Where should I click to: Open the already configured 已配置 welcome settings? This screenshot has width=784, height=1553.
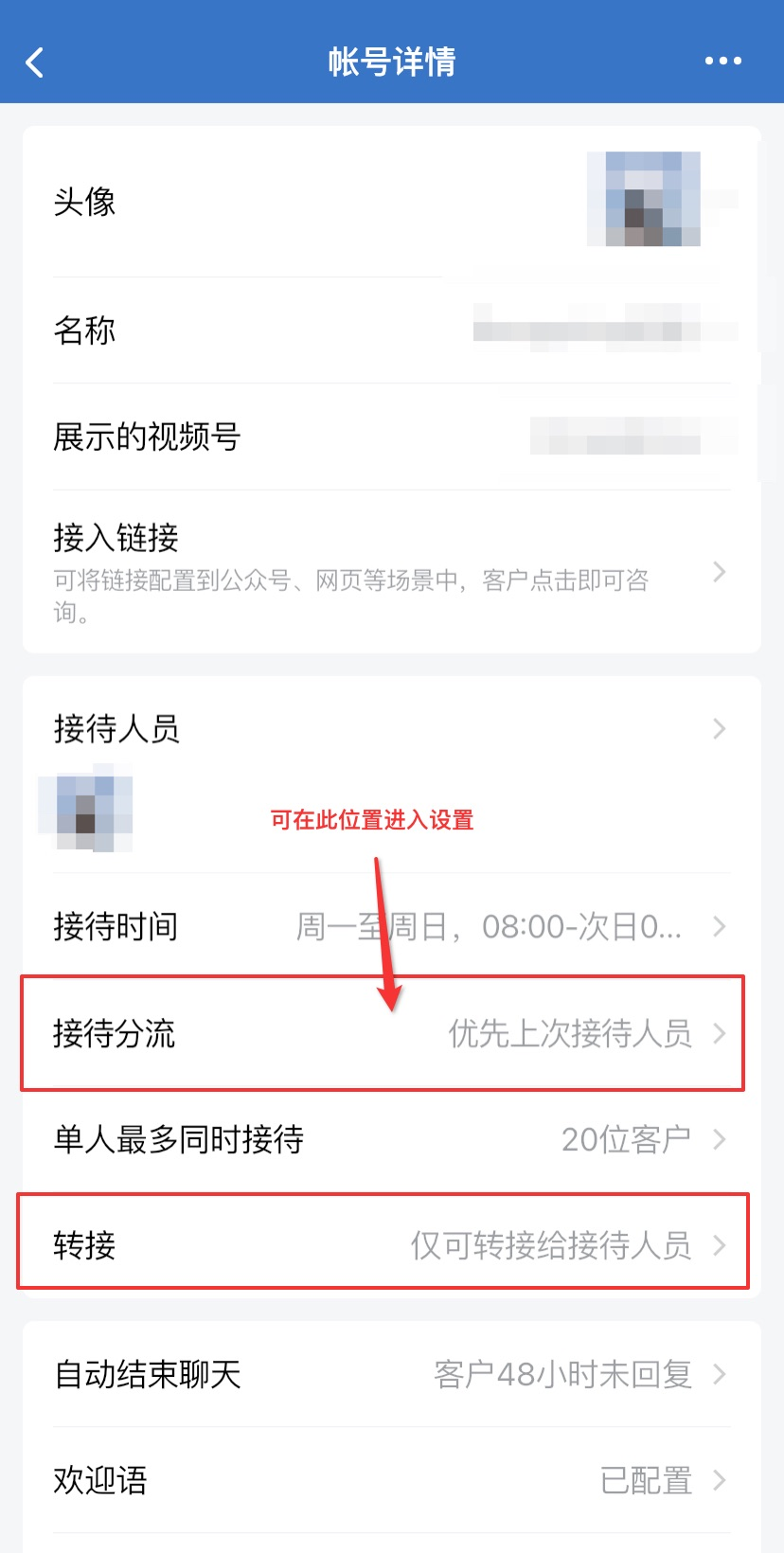click(x=645, y=1479)
